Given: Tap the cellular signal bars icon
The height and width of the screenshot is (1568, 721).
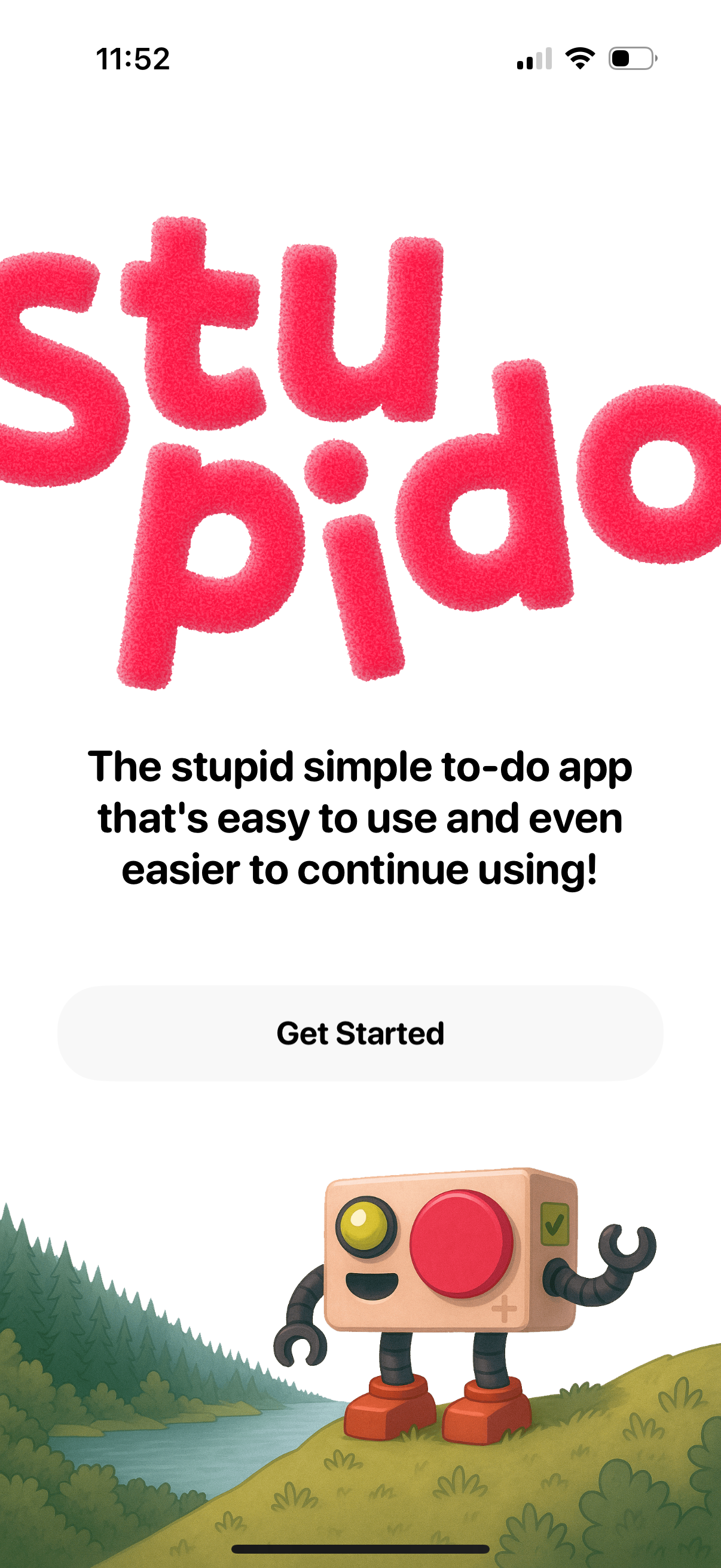Looking at the screenshot, I should [x=536, y=59].
